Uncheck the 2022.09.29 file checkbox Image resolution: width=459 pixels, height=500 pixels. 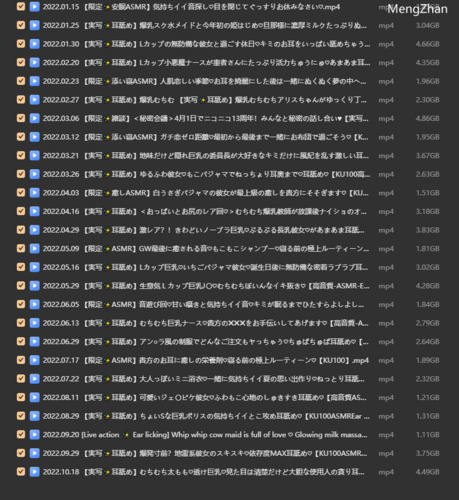(21, 453)
